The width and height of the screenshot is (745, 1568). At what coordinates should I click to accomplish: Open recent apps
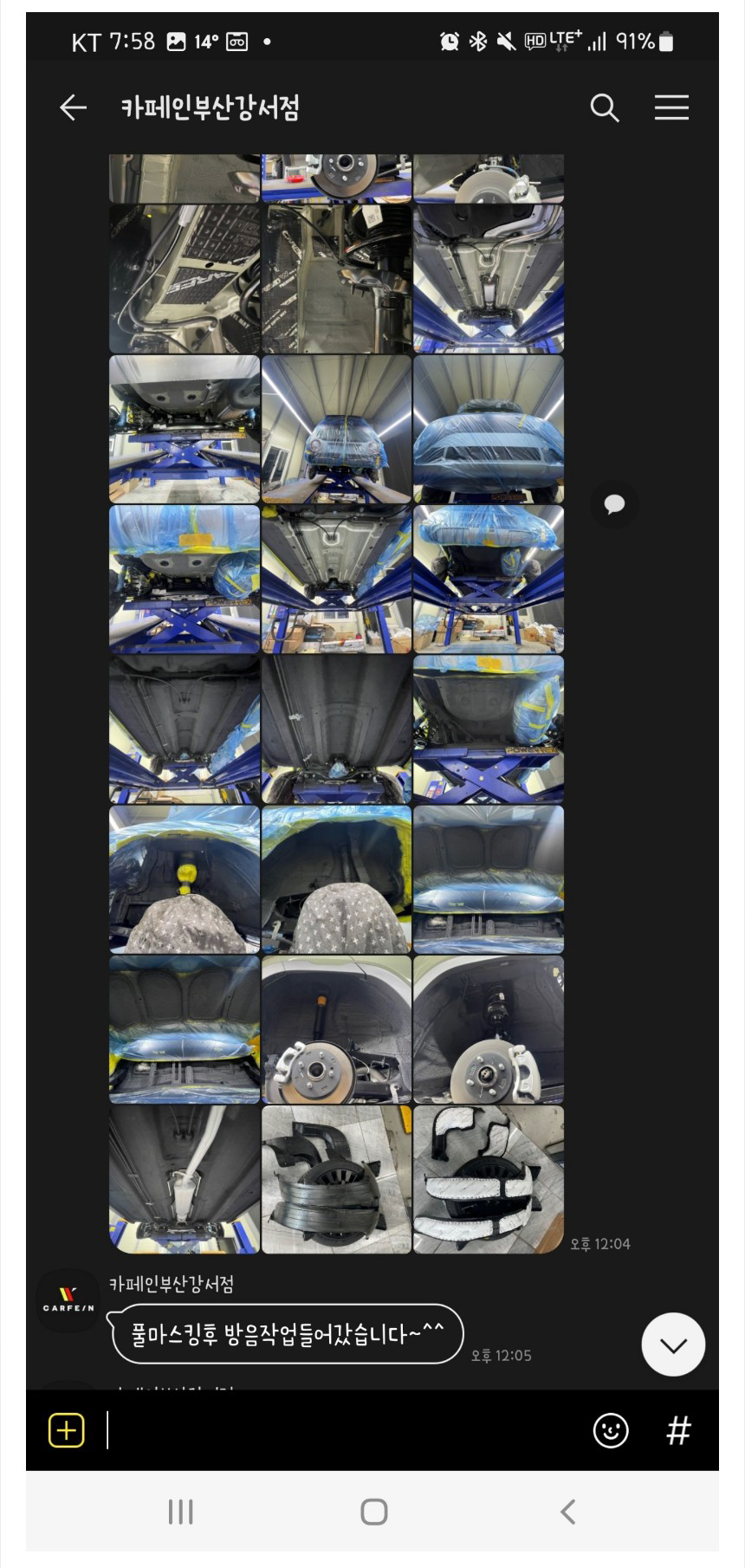coord(180,1512)
